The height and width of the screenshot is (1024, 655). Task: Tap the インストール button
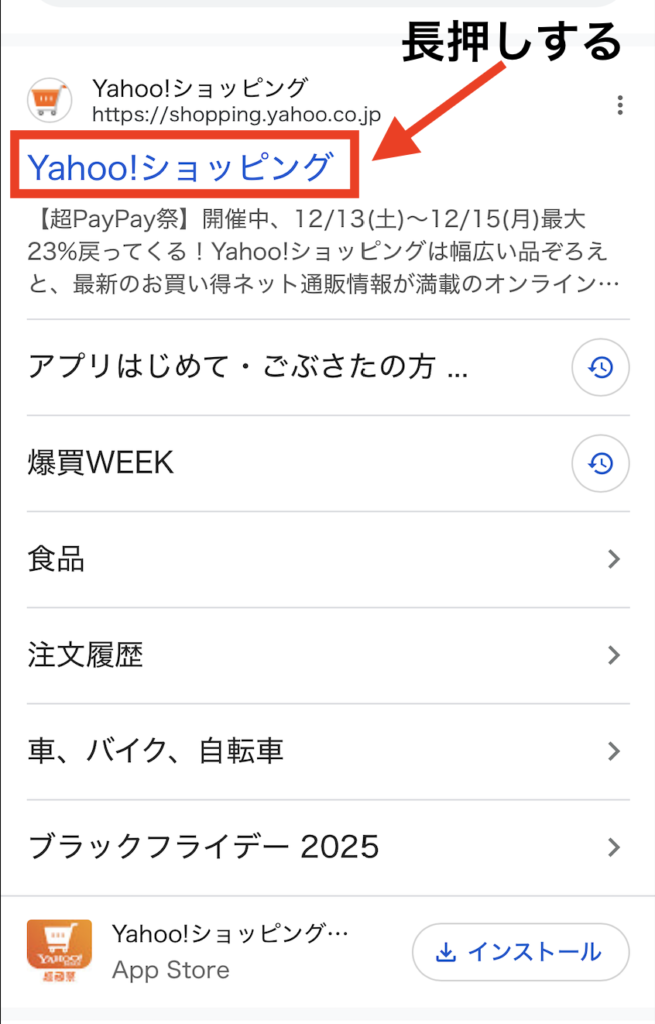[520, 952]
